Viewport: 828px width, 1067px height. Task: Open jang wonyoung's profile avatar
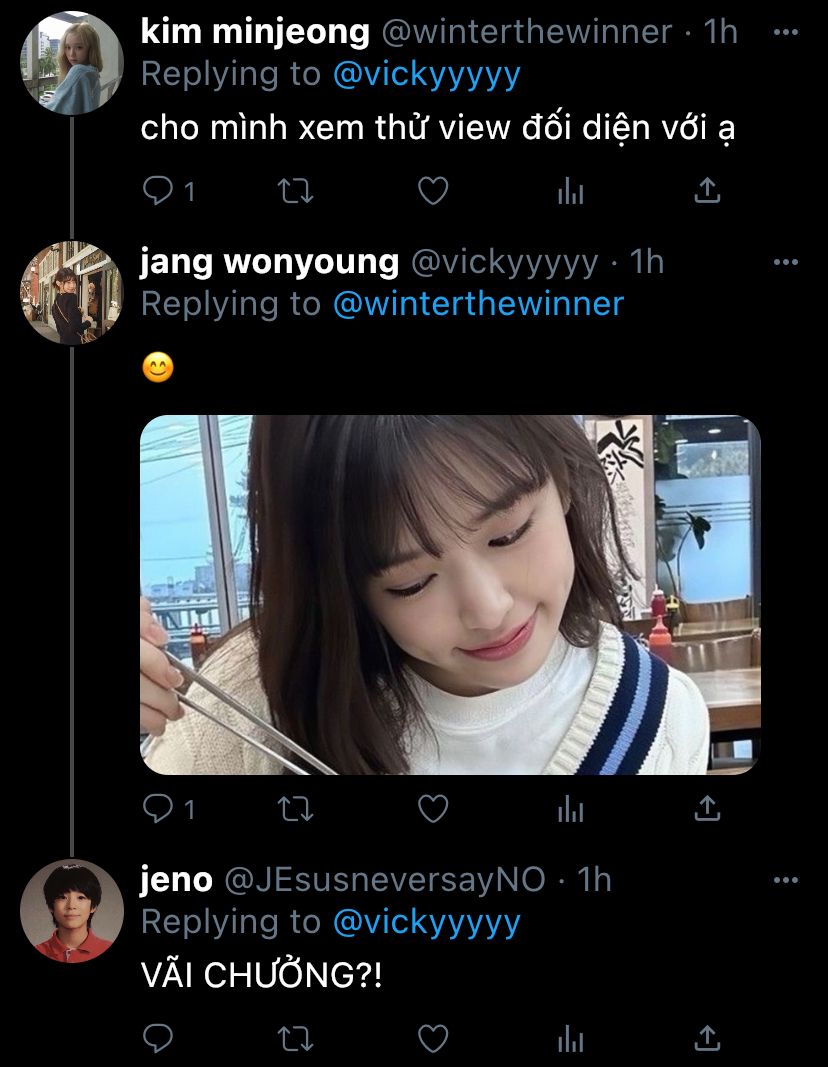tap(72, 293)
